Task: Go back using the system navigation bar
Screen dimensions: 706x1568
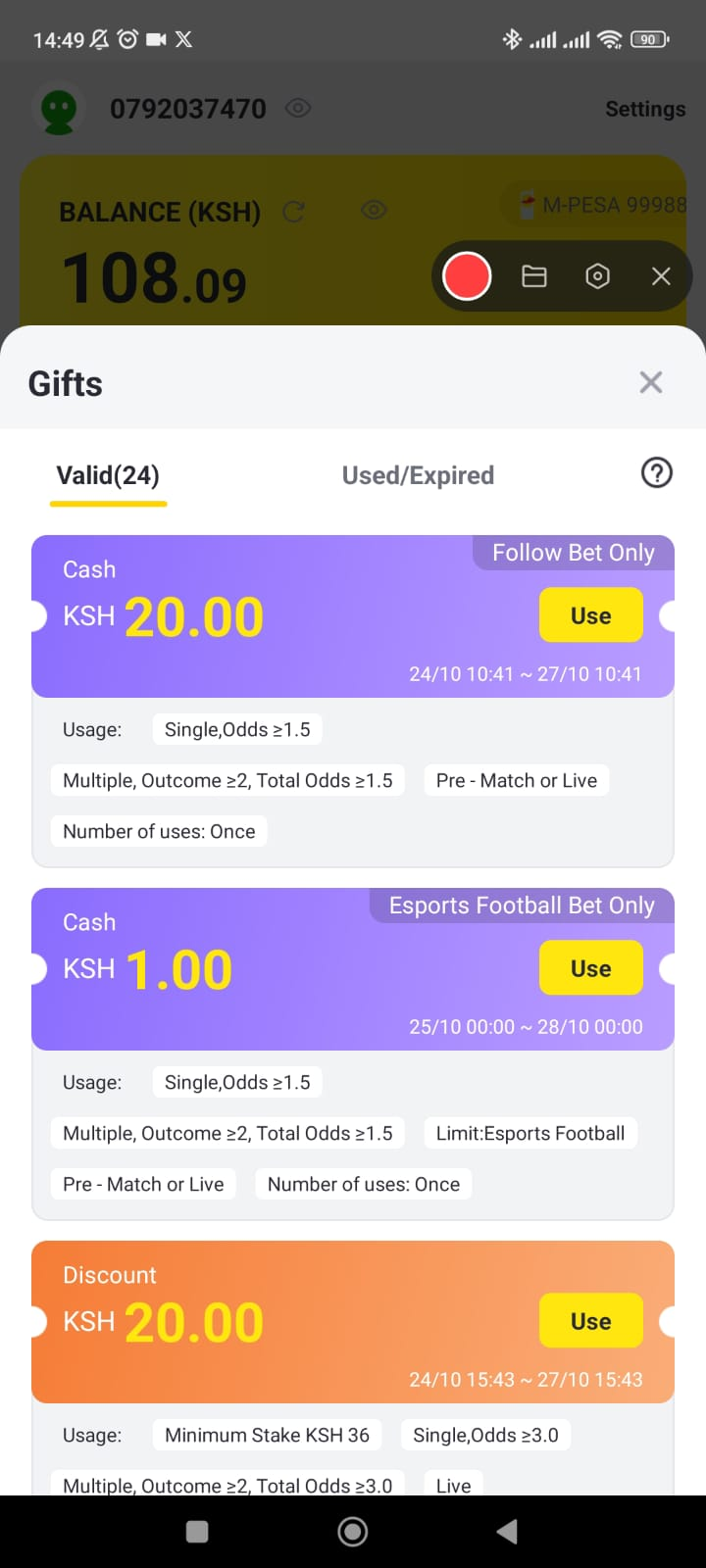Action: [x=506, y=1532]
